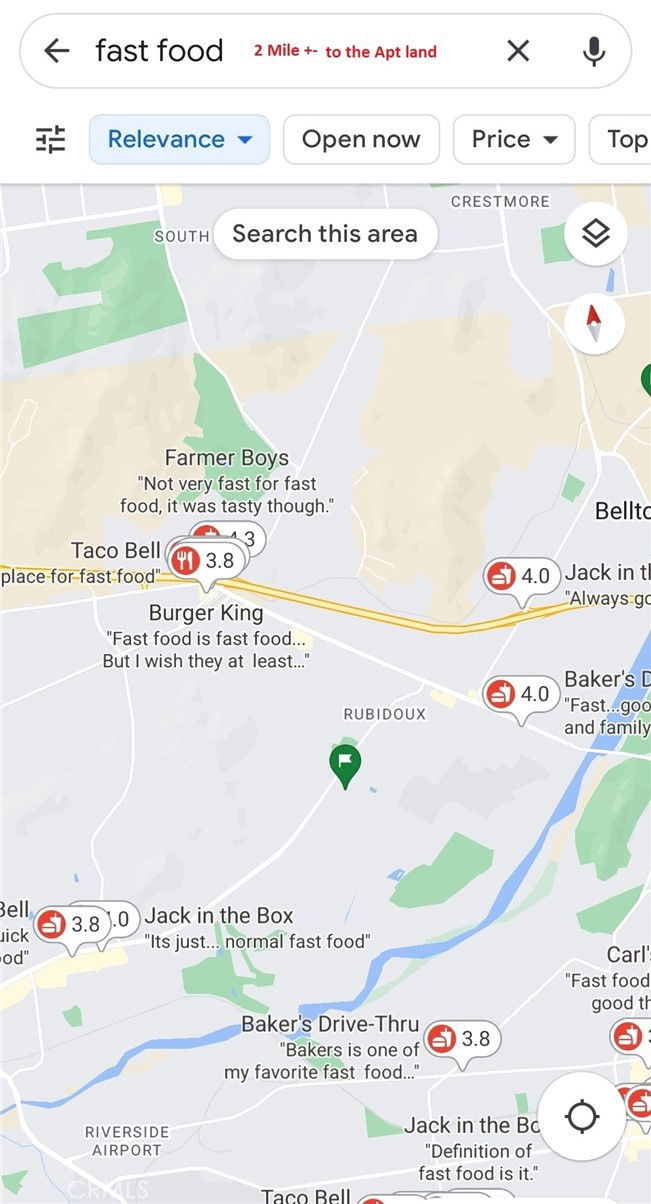651x1204 pixels.
Task: Go back using the arrow icon
Action: pos(57,51)
